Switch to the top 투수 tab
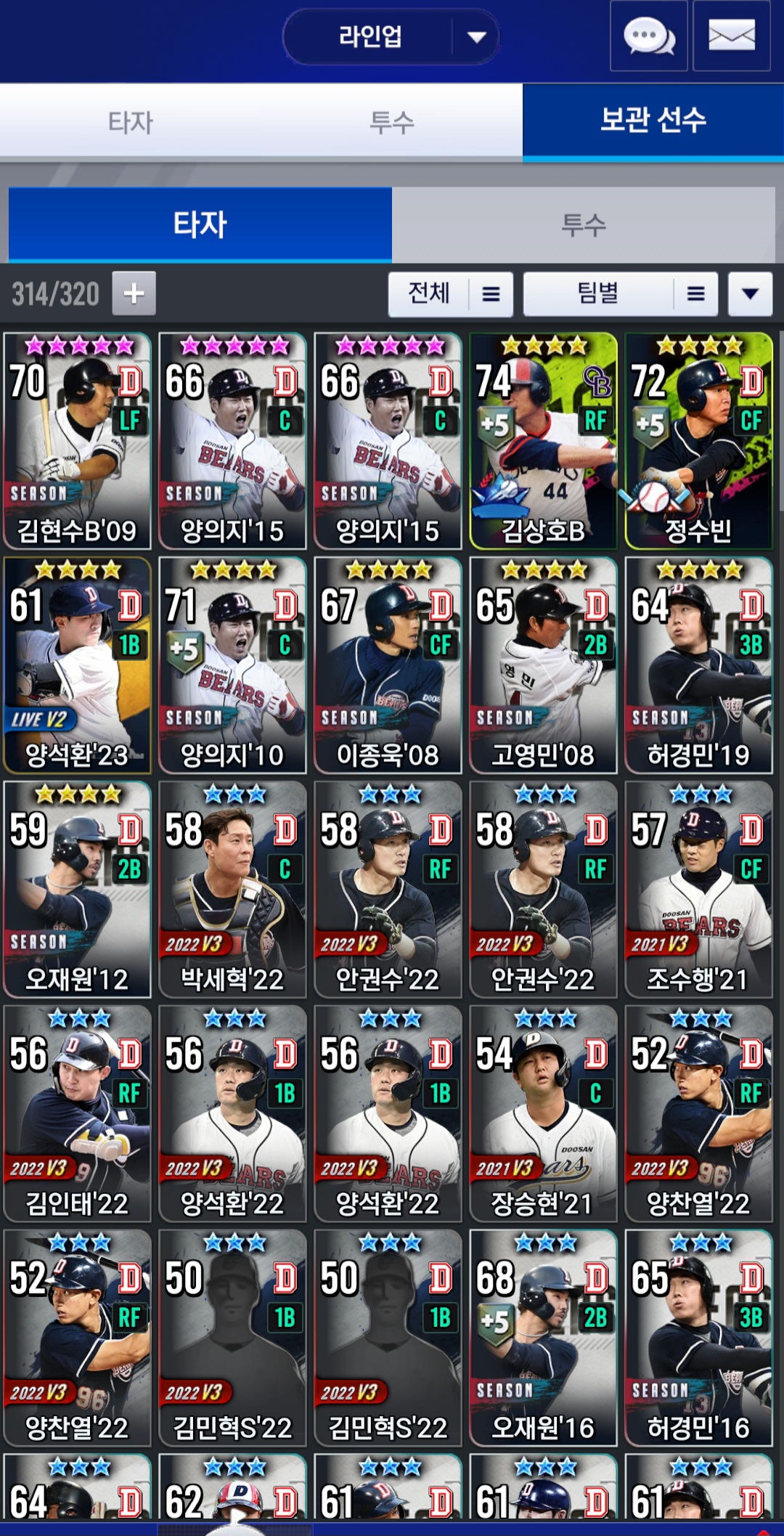This screenshot has width=784, height=1536. pyautogui.click(x=392, y=121)
